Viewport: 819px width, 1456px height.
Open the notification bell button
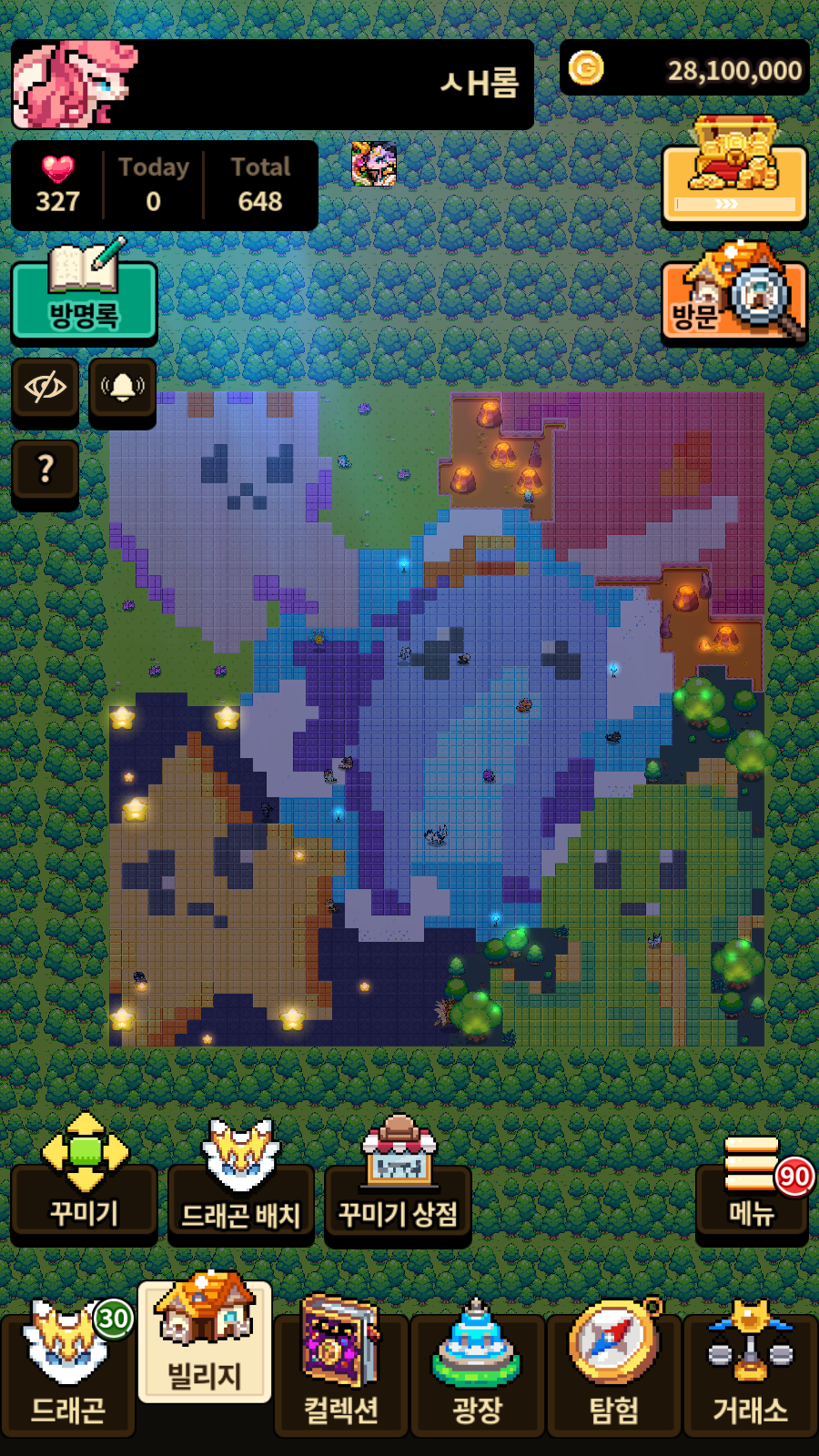[122, 389]
